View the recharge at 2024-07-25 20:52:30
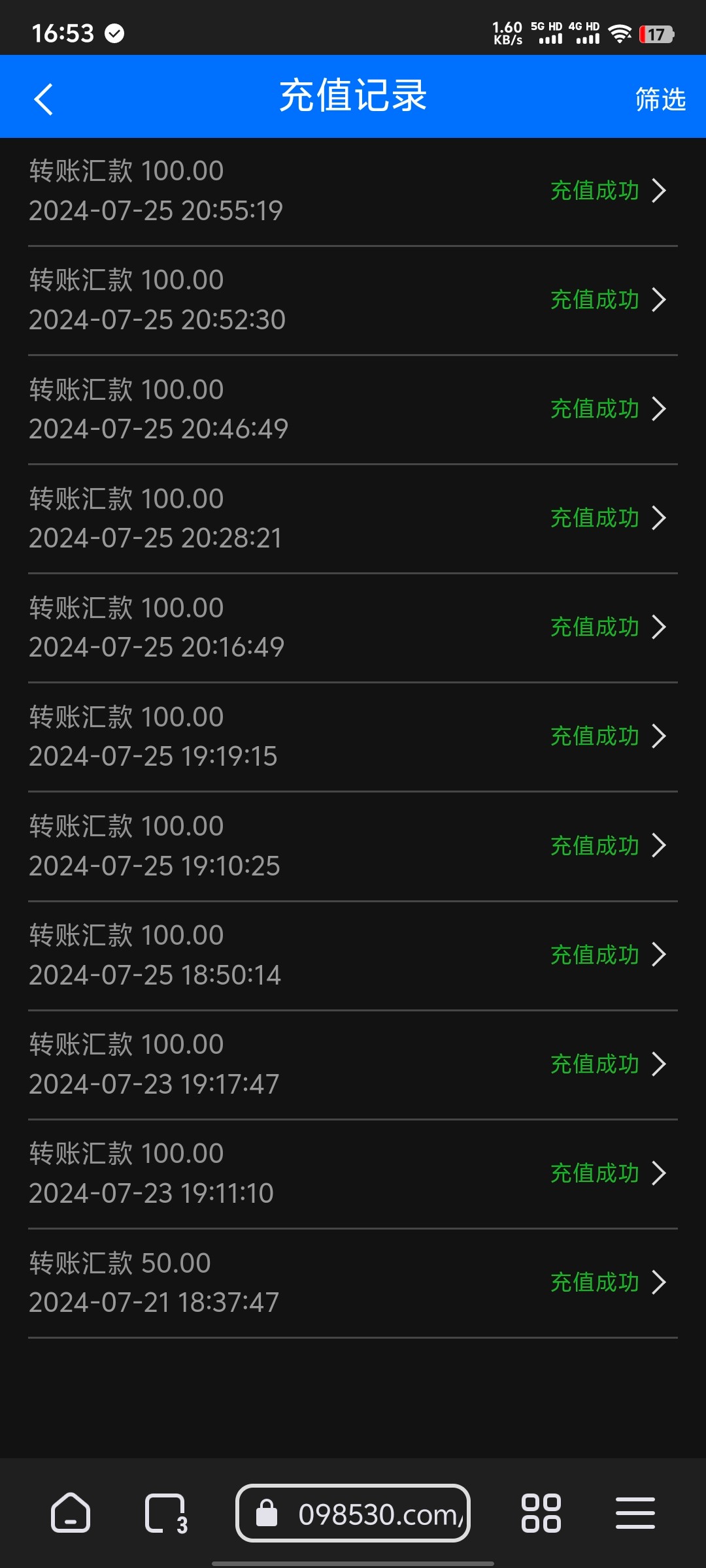 pyautogui.click(x=353, y=300)
